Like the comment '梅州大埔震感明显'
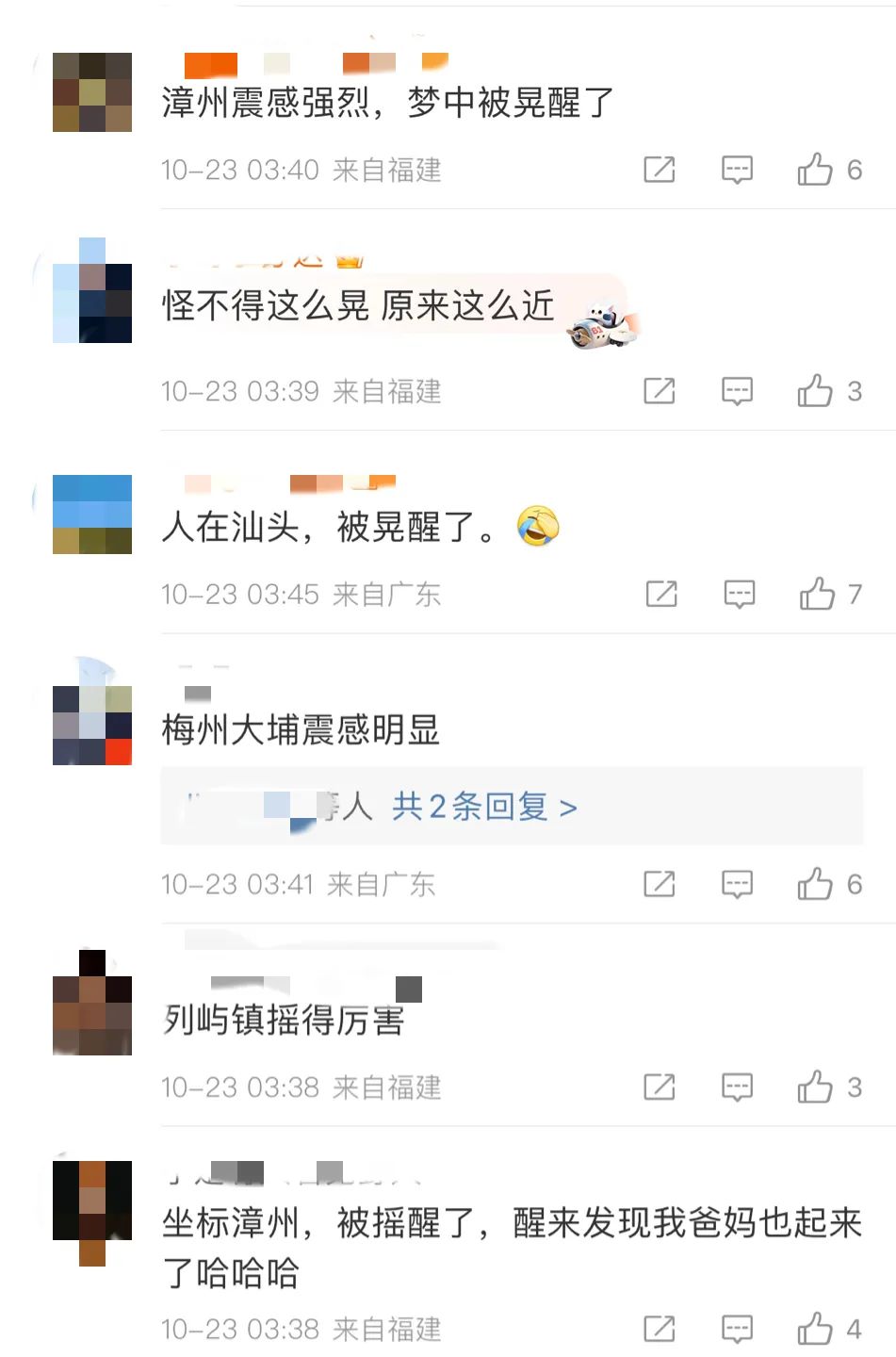This screenshot has width=896, height=1357. click(816, 884)
